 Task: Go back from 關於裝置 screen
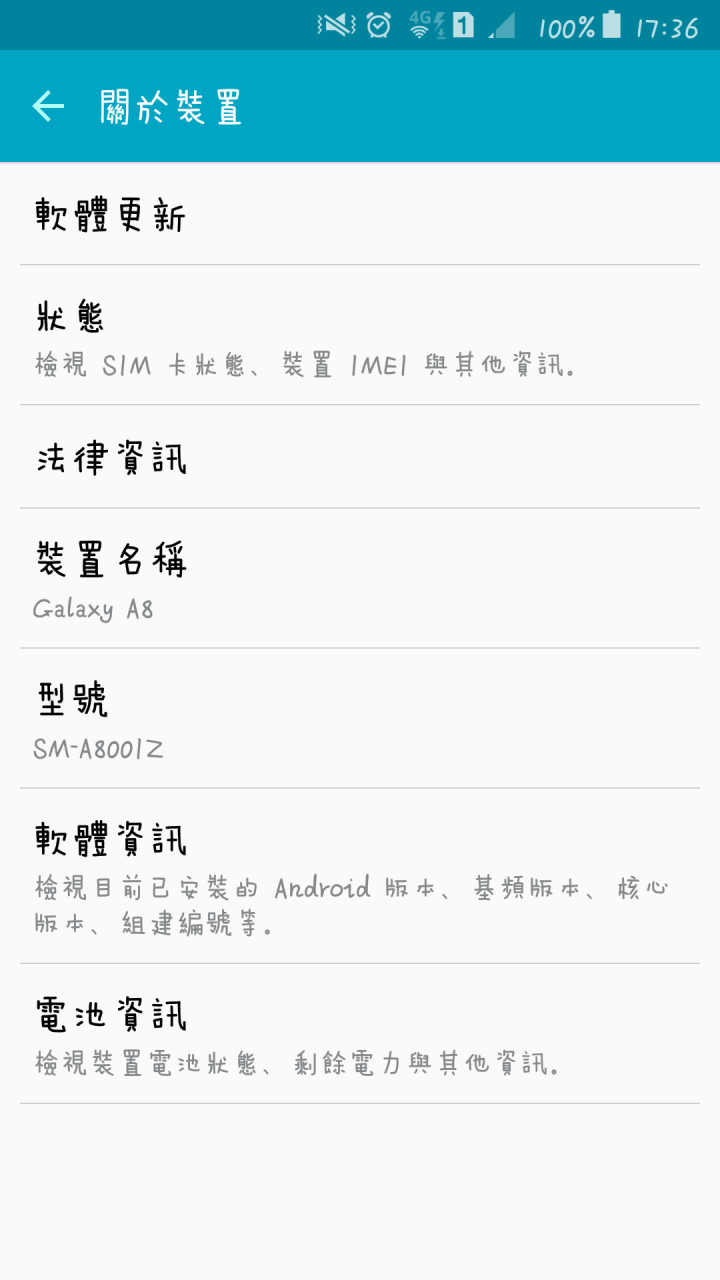pos(48,106)
